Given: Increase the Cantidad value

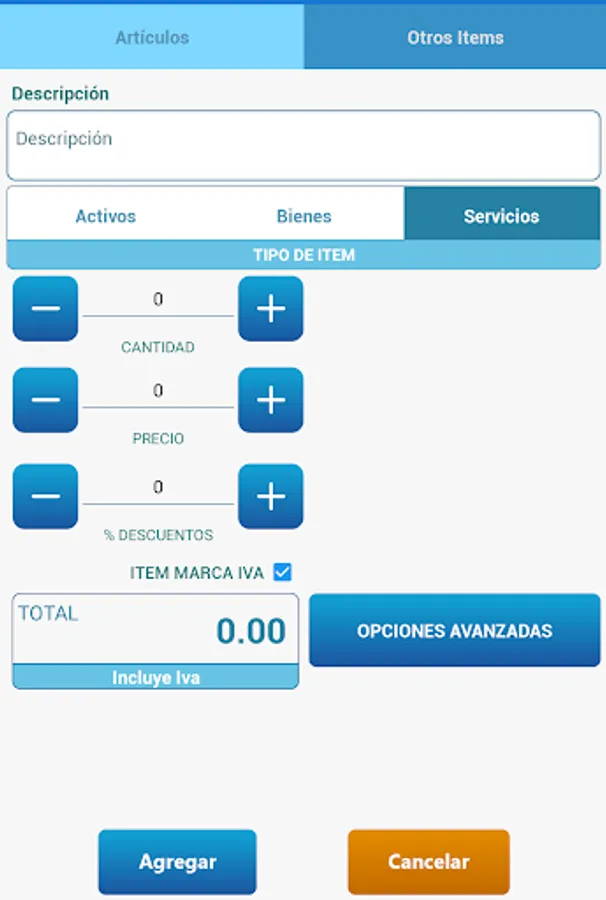Looking at the screenshot, I should point(271,309).
